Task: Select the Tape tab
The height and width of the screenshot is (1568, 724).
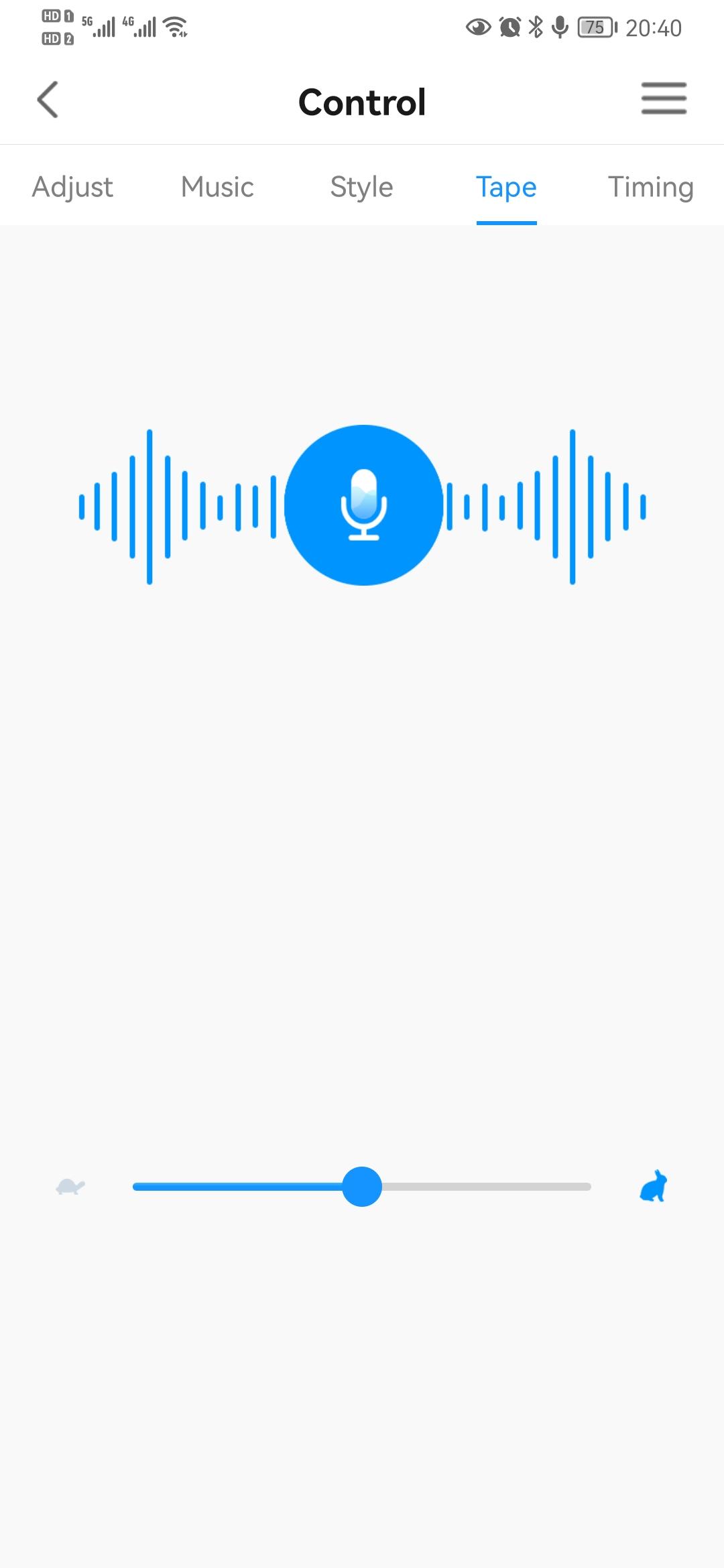Action: 506,187
